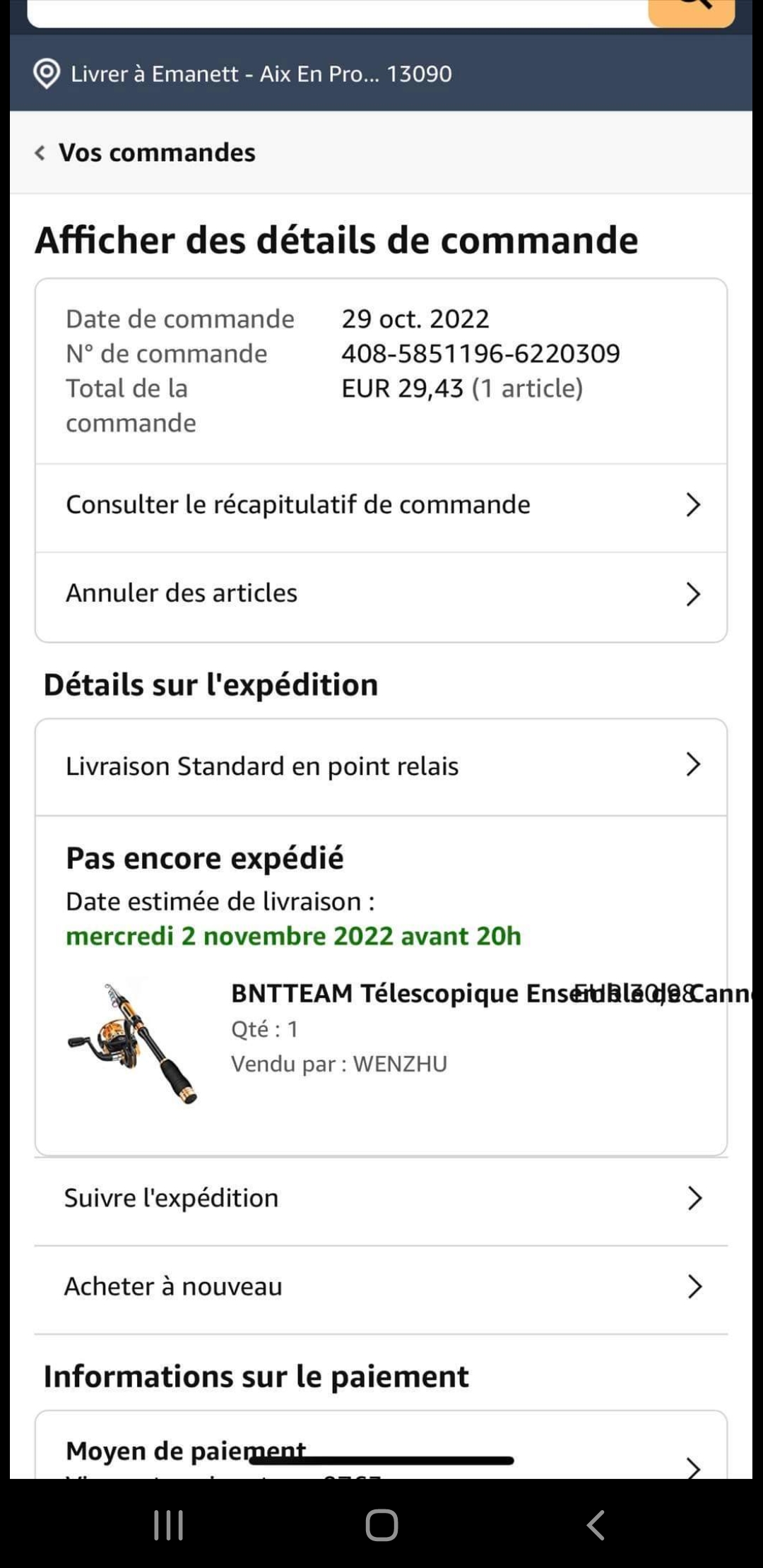Select Annuler des articles
The height and width of the screenshot is (1568, 763).
point(381,594)
